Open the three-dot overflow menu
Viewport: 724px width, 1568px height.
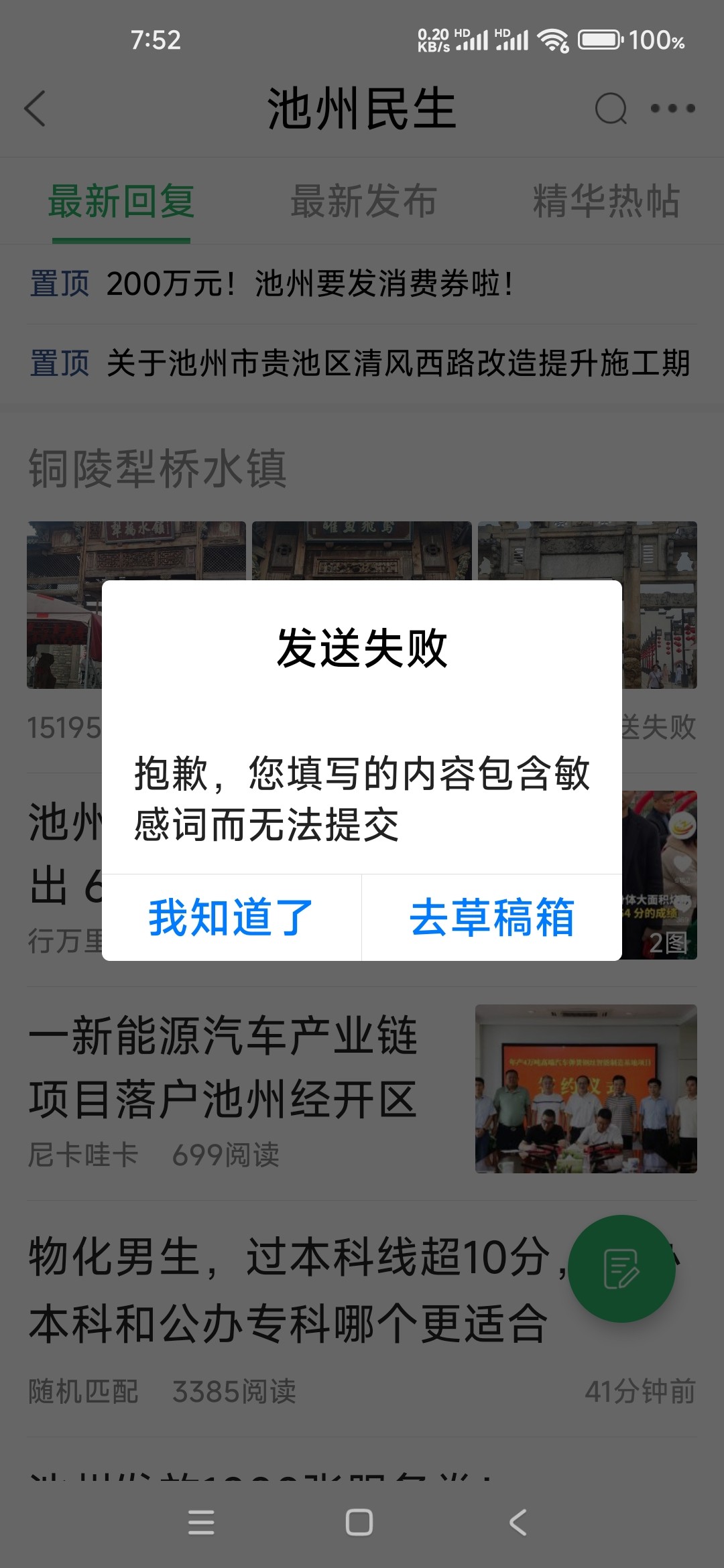(672, 109)
